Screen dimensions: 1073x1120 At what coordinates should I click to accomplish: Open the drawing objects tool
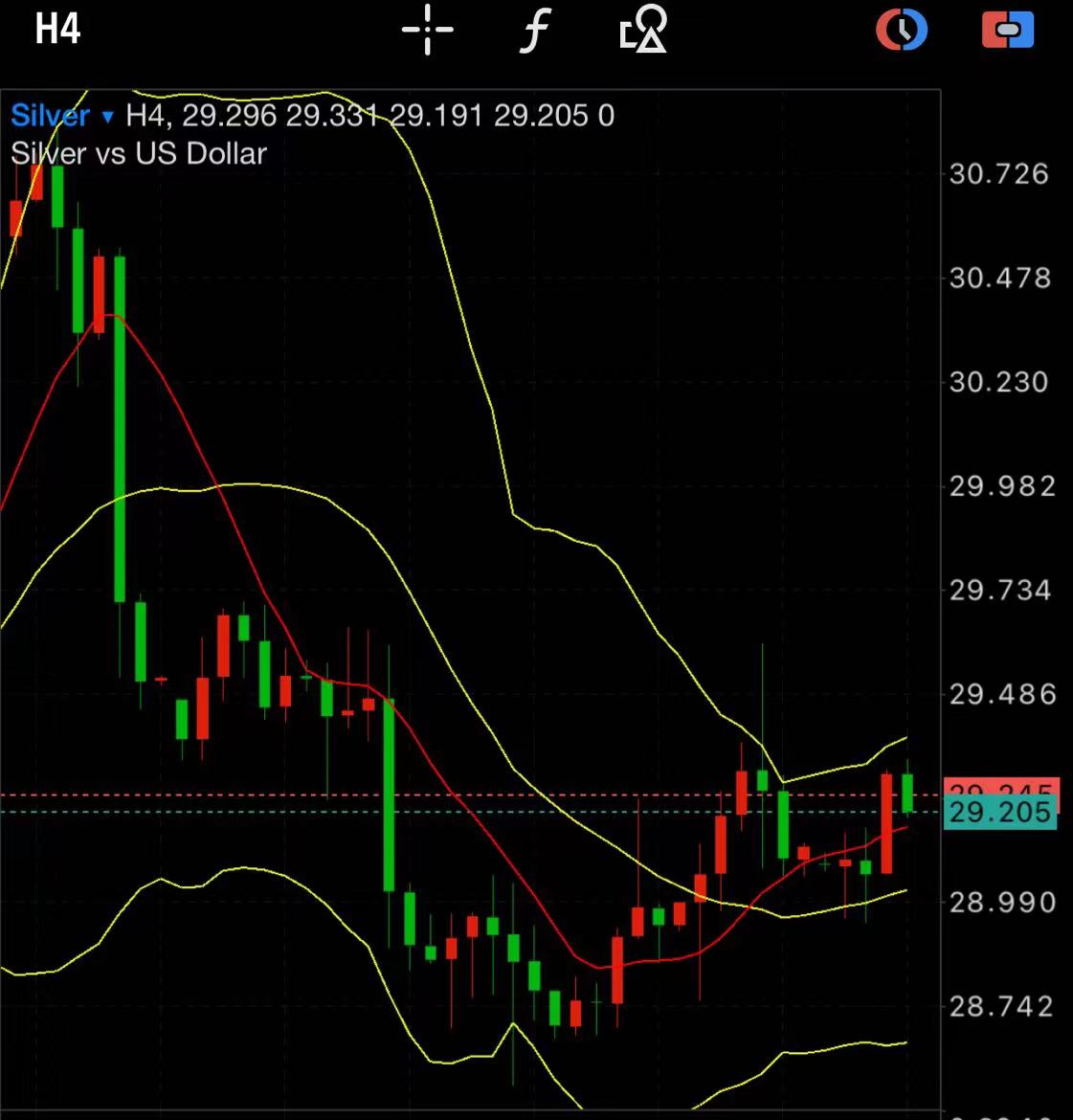[x=643, y=30]
